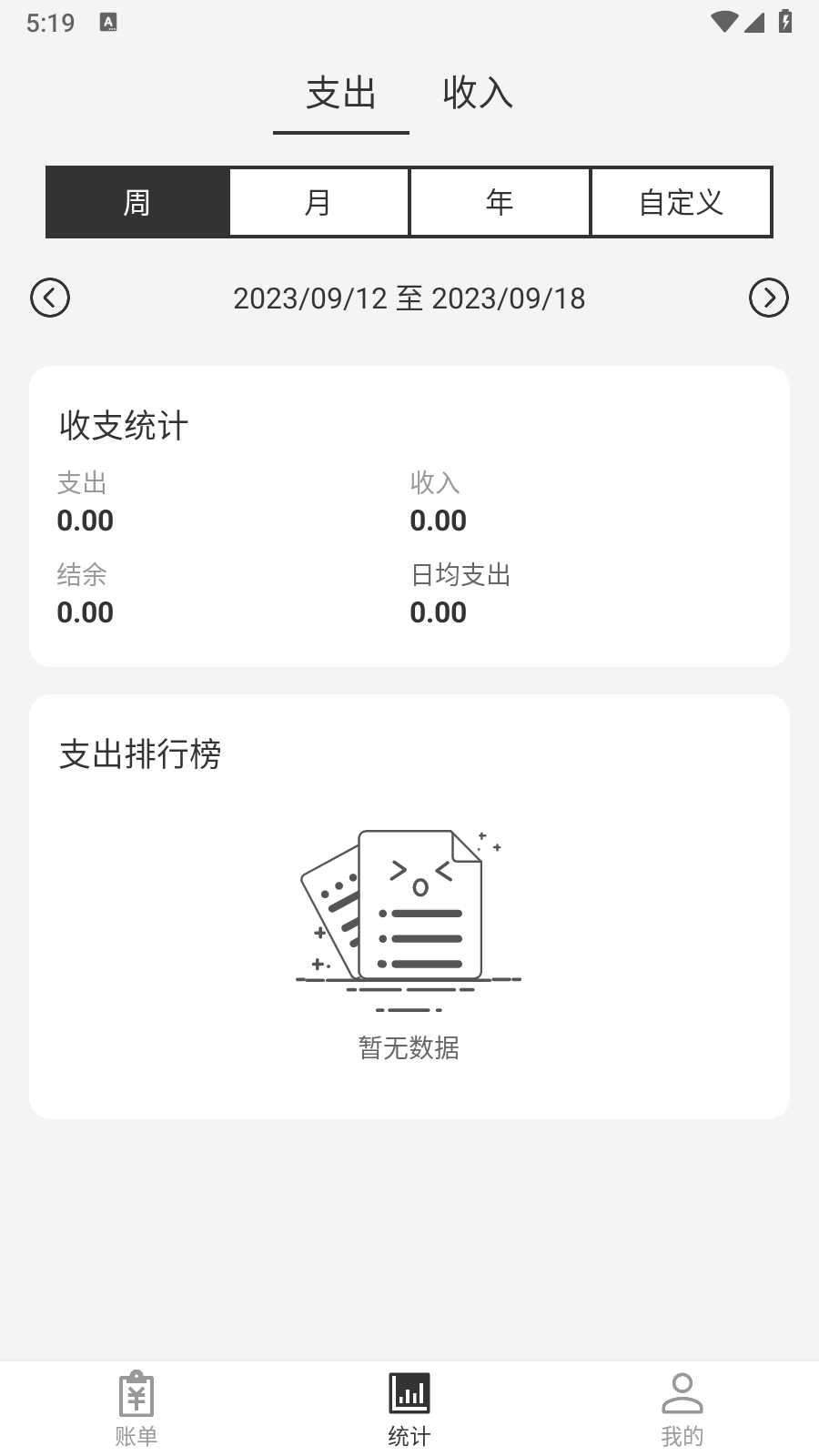Select the 月 period segment
Screen dimensions: 819x1456
click(318, 202)
